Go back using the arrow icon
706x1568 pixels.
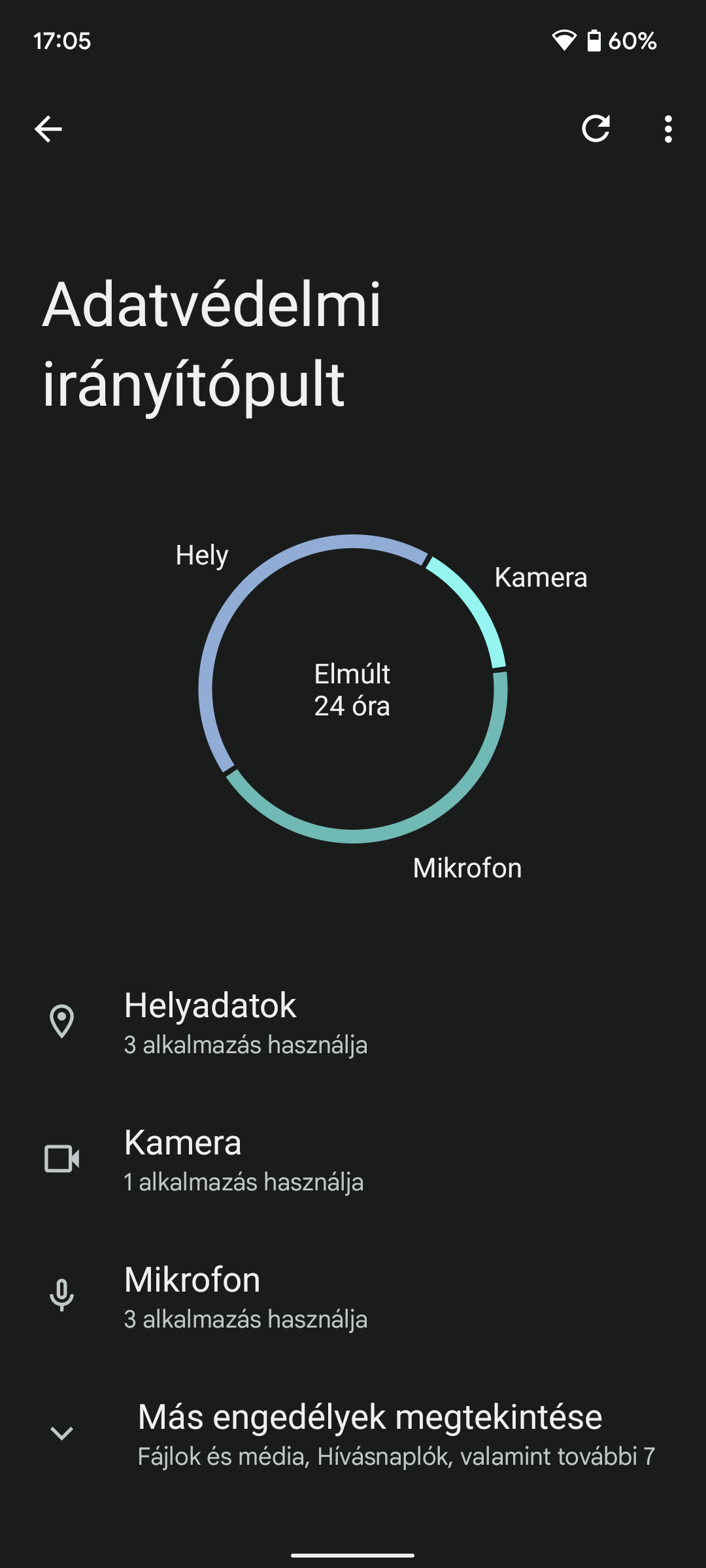click(x=48, y=129)
